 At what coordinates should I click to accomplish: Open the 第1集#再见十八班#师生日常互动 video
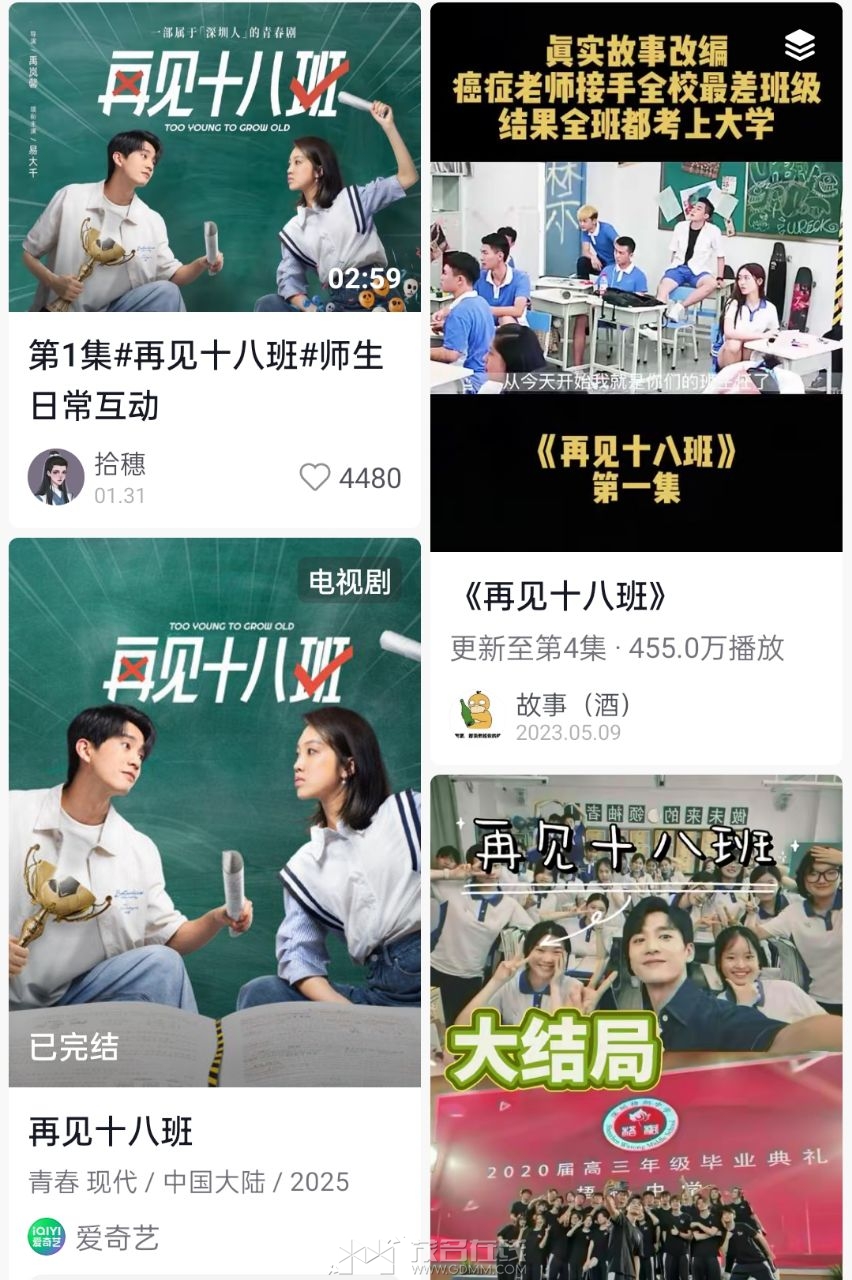point(214,160)
